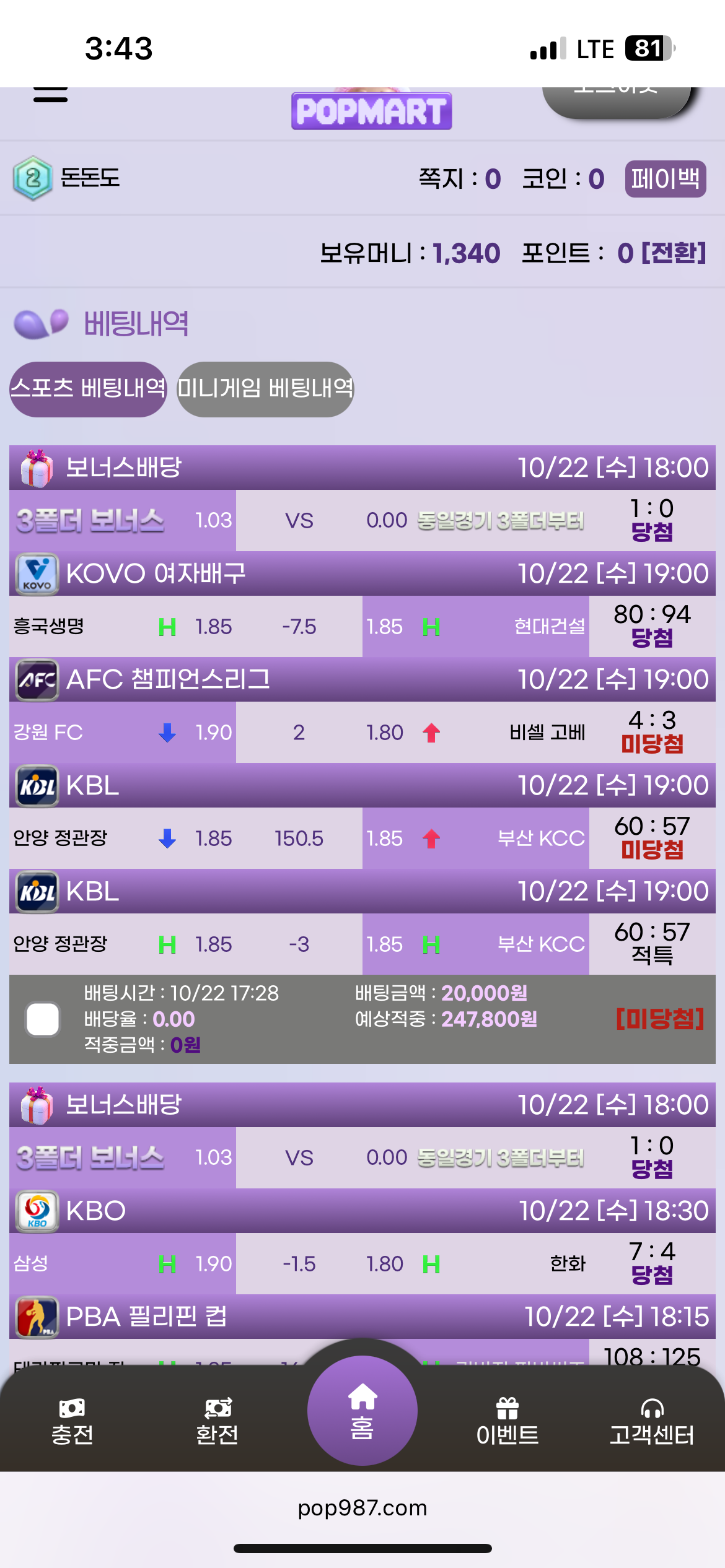
Task: Go to 홈 from the bottom bar
Action: coord(362,1413)
